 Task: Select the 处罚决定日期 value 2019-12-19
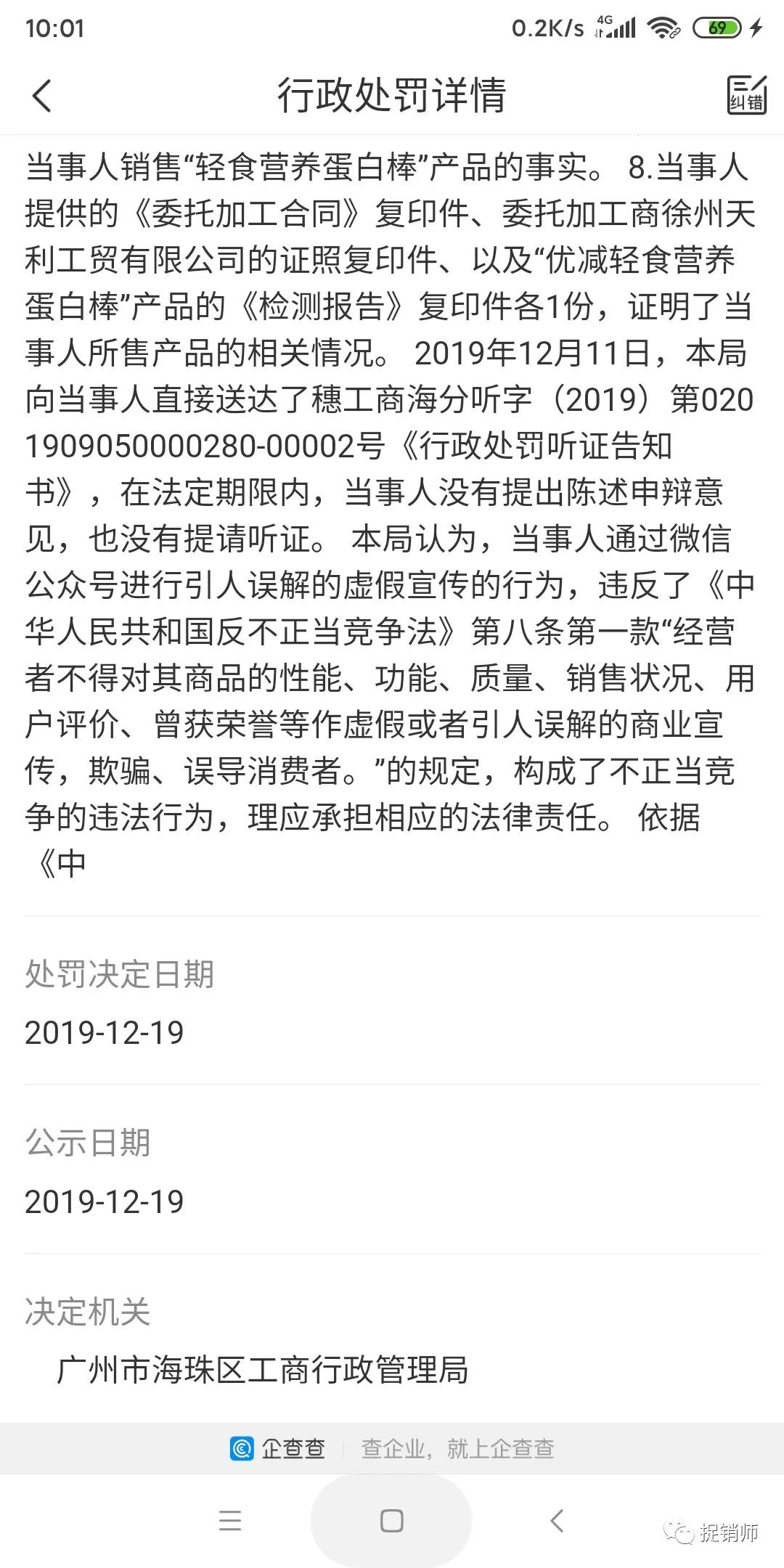pos(105,1034)
